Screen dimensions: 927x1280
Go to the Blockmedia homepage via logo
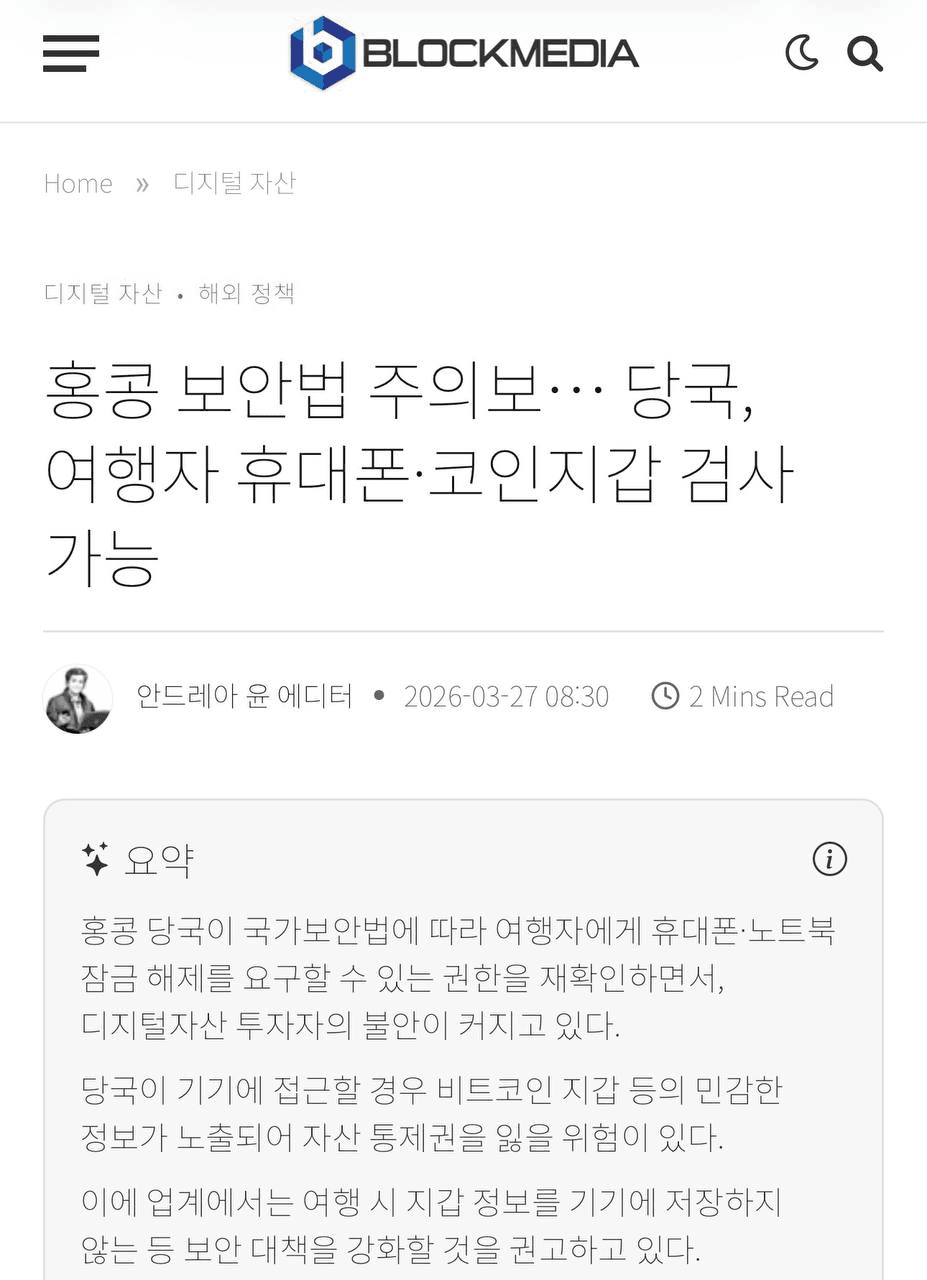(x=464, y=53)
